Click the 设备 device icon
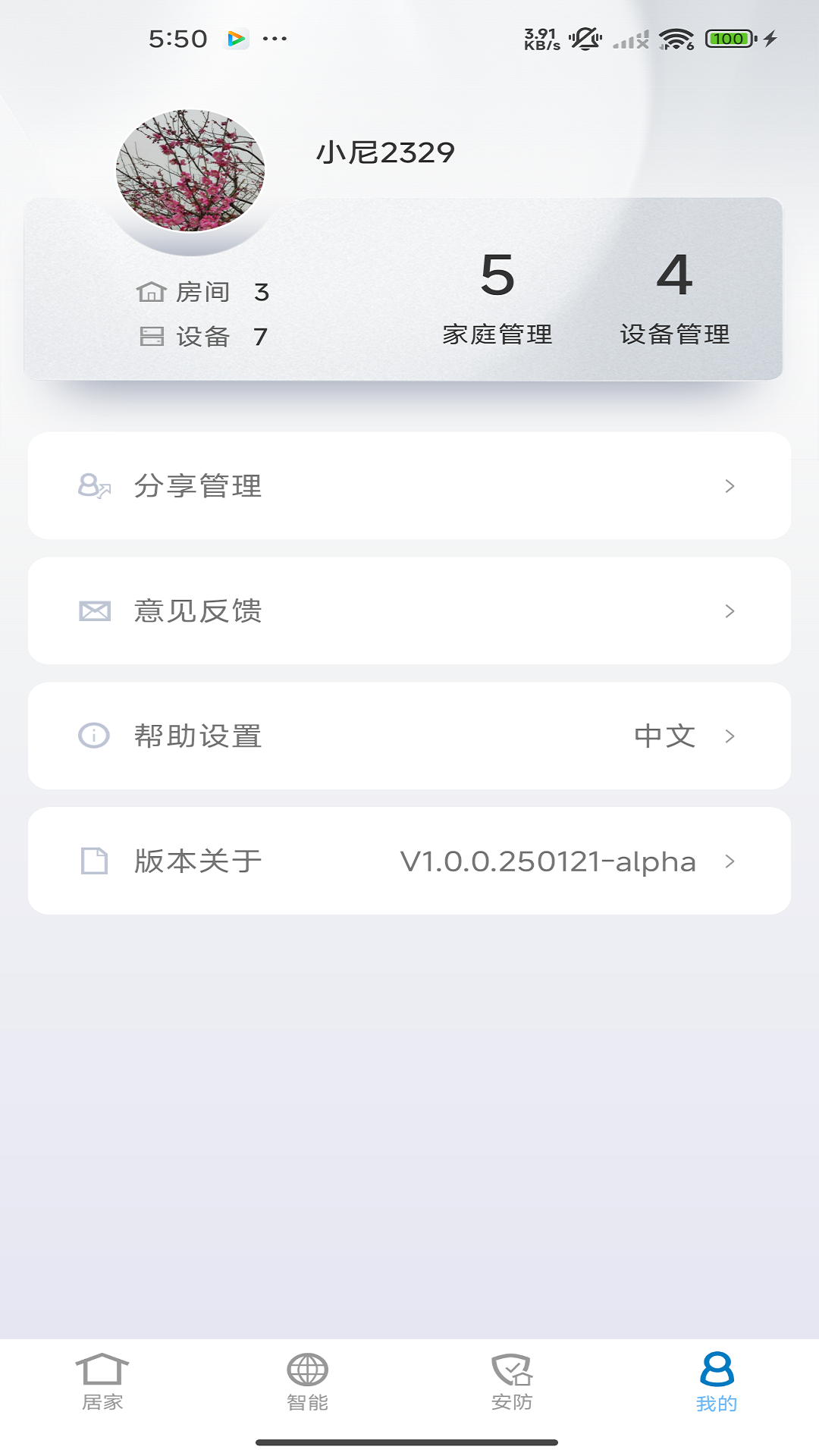The width and height of the screenshot is (819, 1456). [152, 337]
